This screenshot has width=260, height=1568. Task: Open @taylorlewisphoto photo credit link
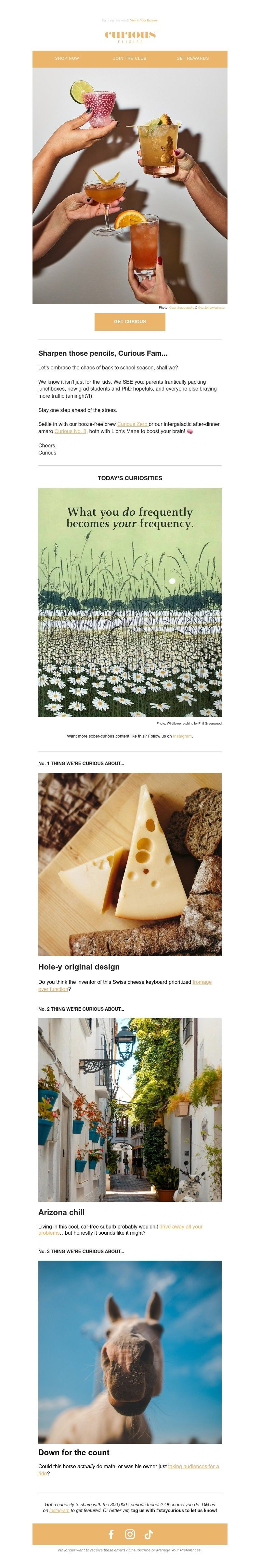pyautogui.click(x=211, y=308)
